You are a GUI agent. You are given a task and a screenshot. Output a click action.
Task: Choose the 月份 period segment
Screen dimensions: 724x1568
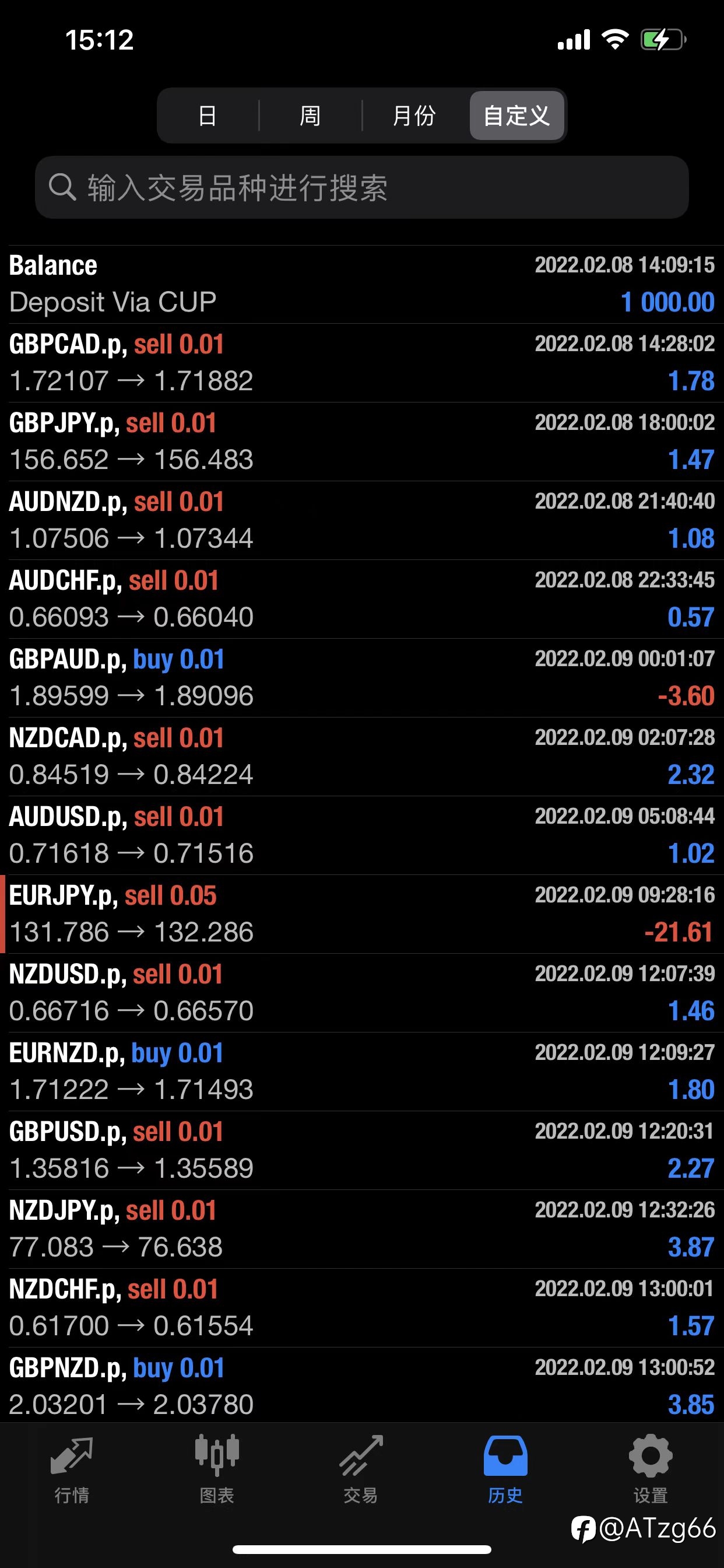click(414, 116)
